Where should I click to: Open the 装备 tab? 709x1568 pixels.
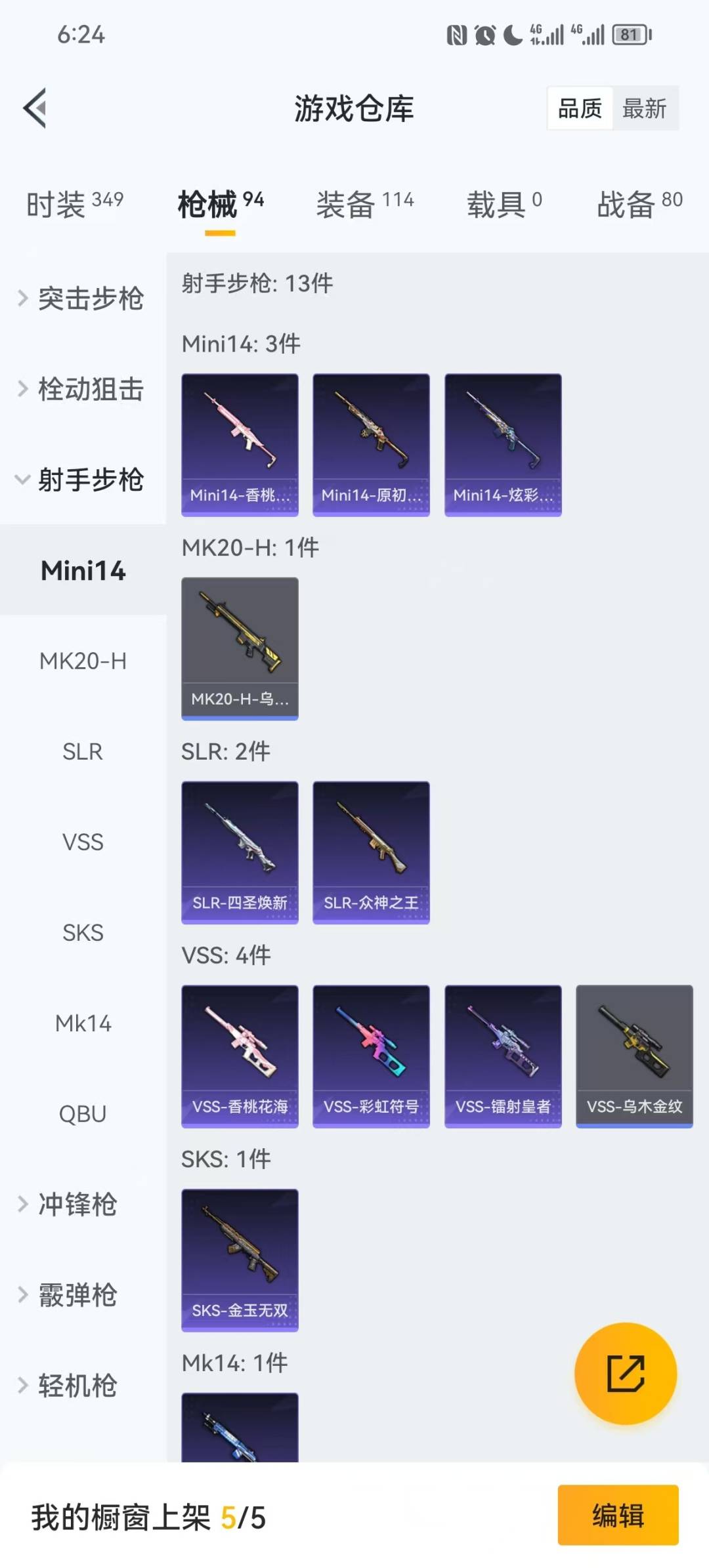point(364,204)
